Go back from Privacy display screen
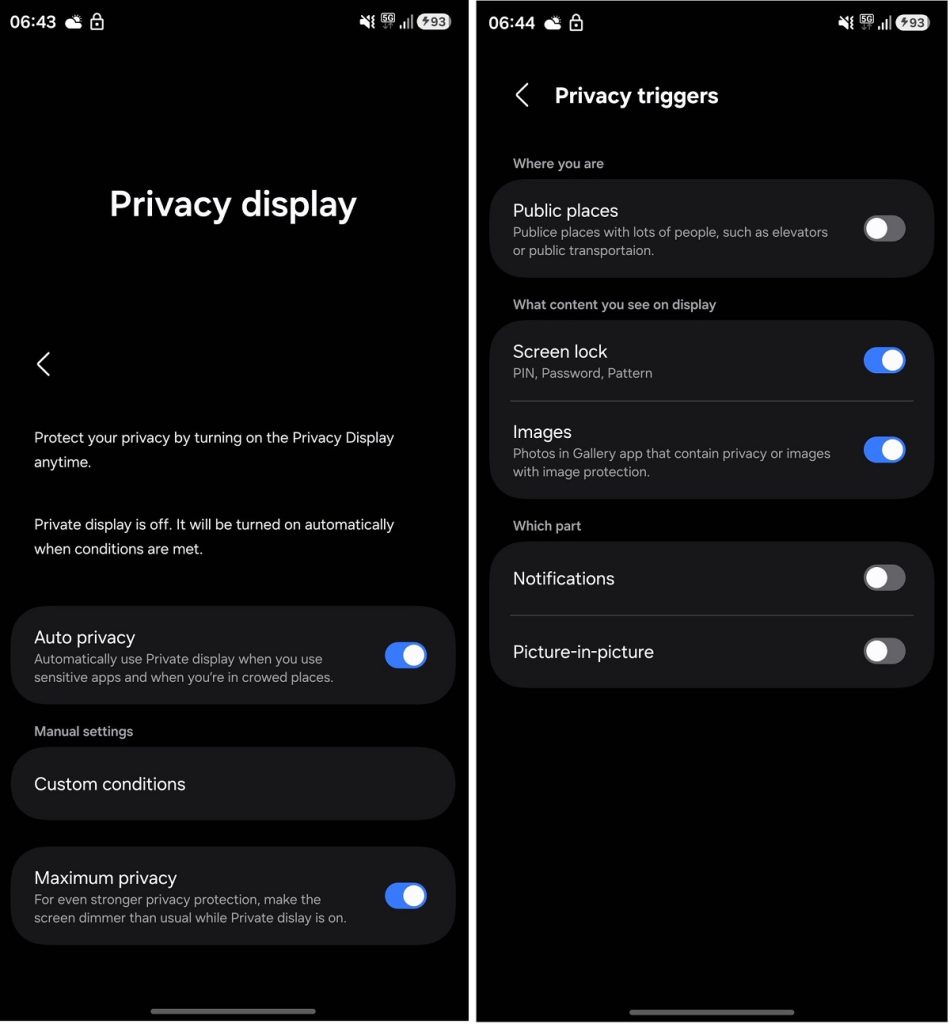The height and width of the screenshot is (1024, 950). 43,364
